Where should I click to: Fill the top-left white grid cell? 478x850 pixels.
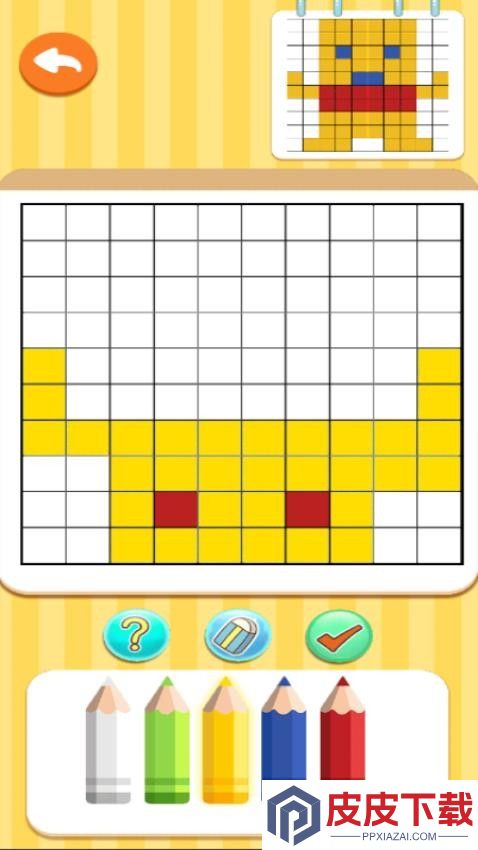click(44, 222)
